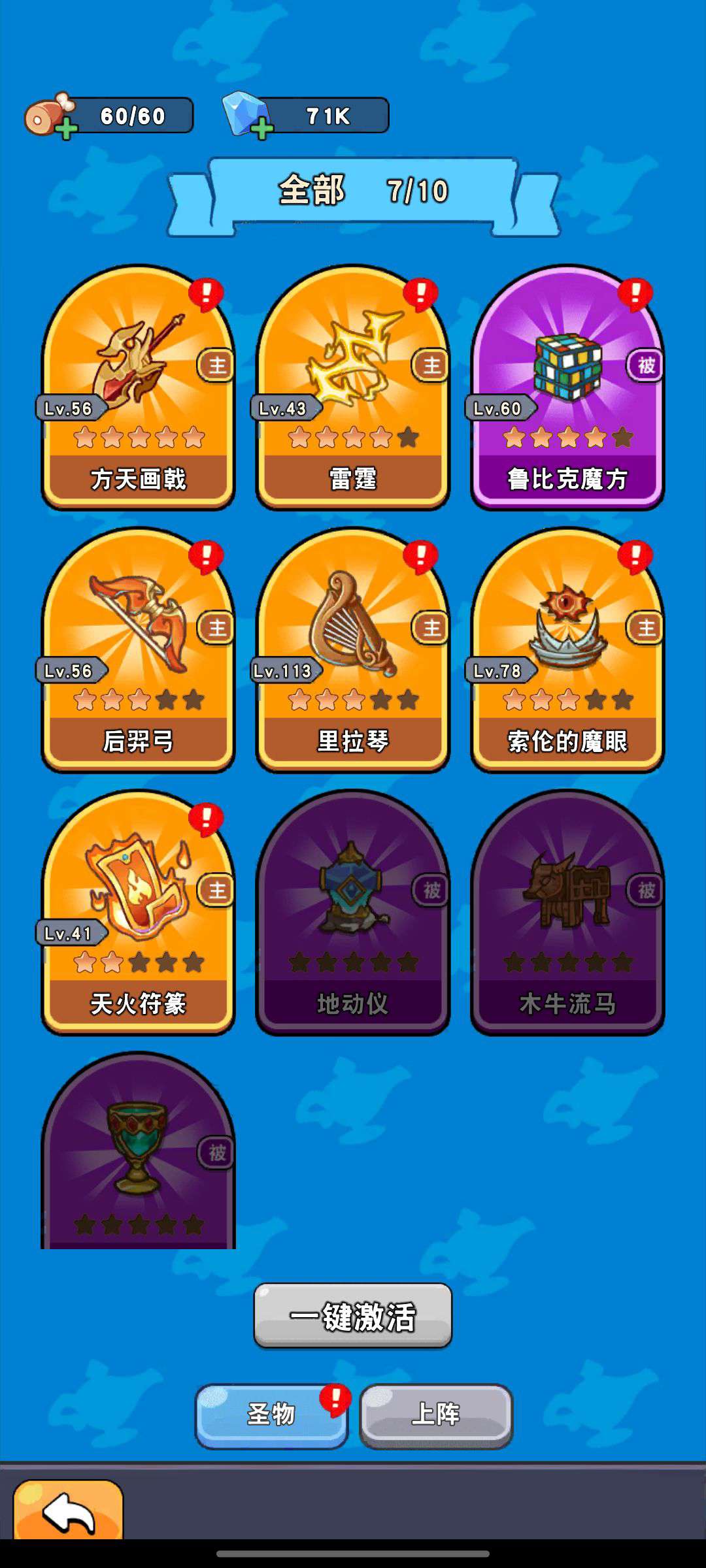Image resolution: width=706 pixels, height=1568 pixels.
Task: Switch to the 上阵 tab
Action: [x=436, y=1415]
